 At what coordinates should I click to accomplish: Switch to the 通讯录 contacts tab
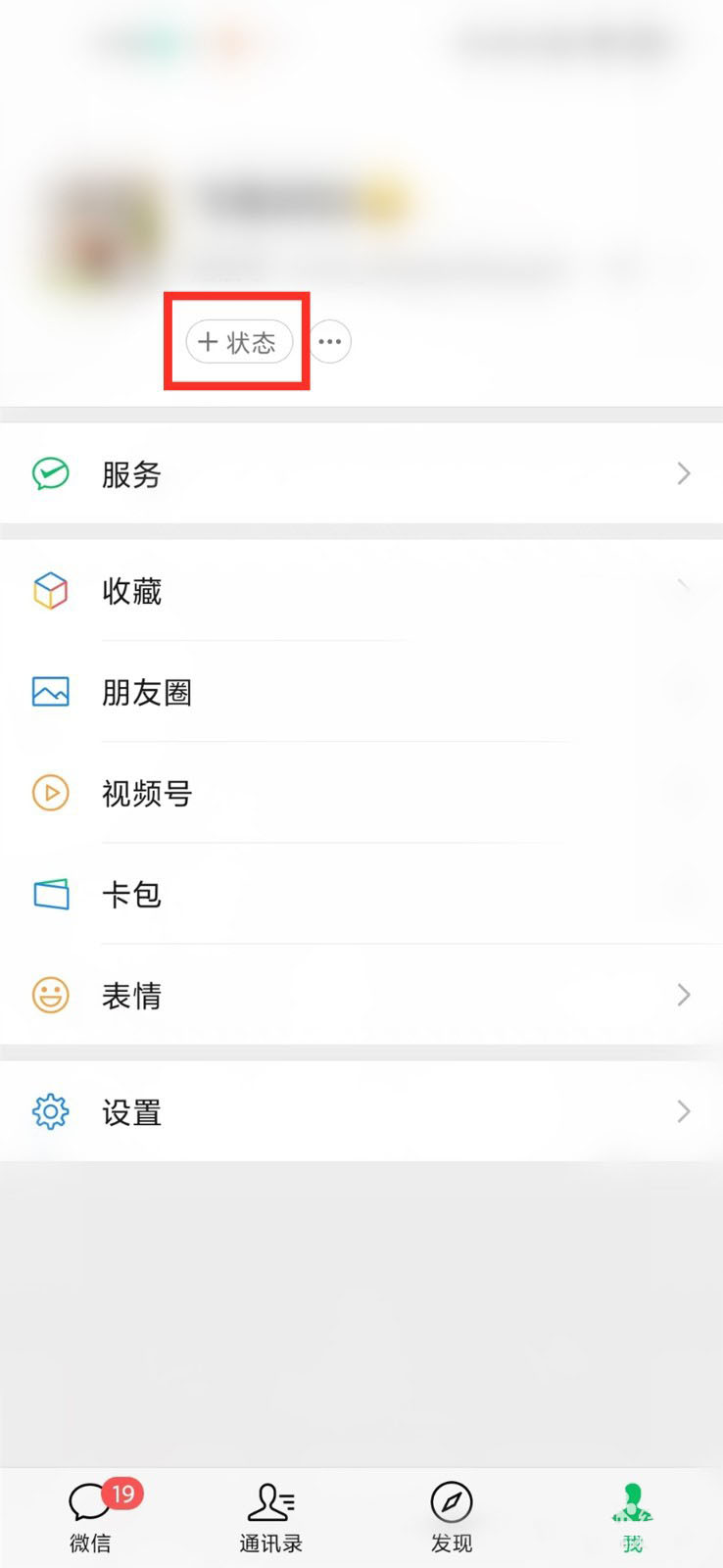[271, 1518]
